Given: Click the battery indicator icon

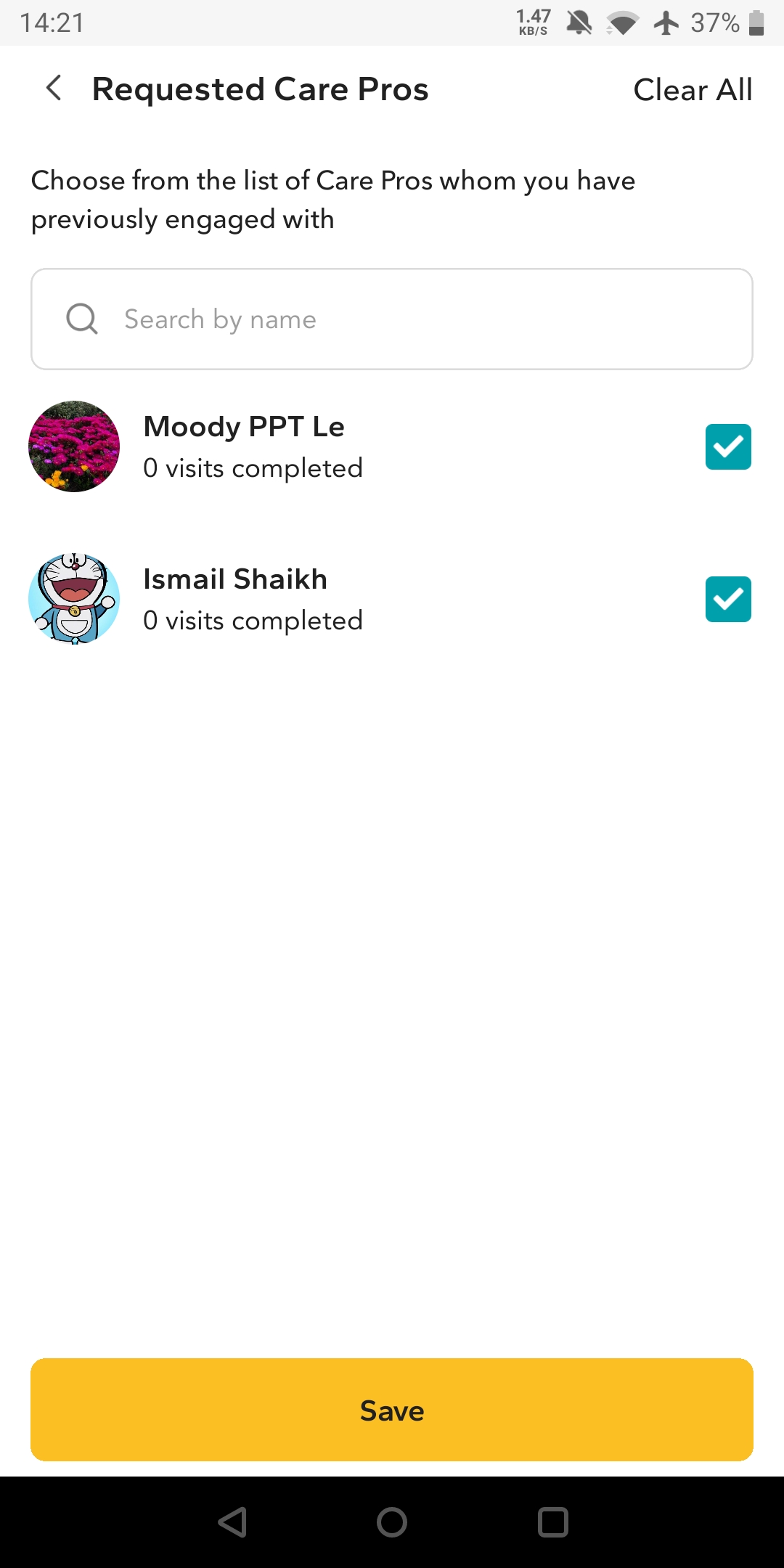Looking at the screenshot, I should (756, 23).
